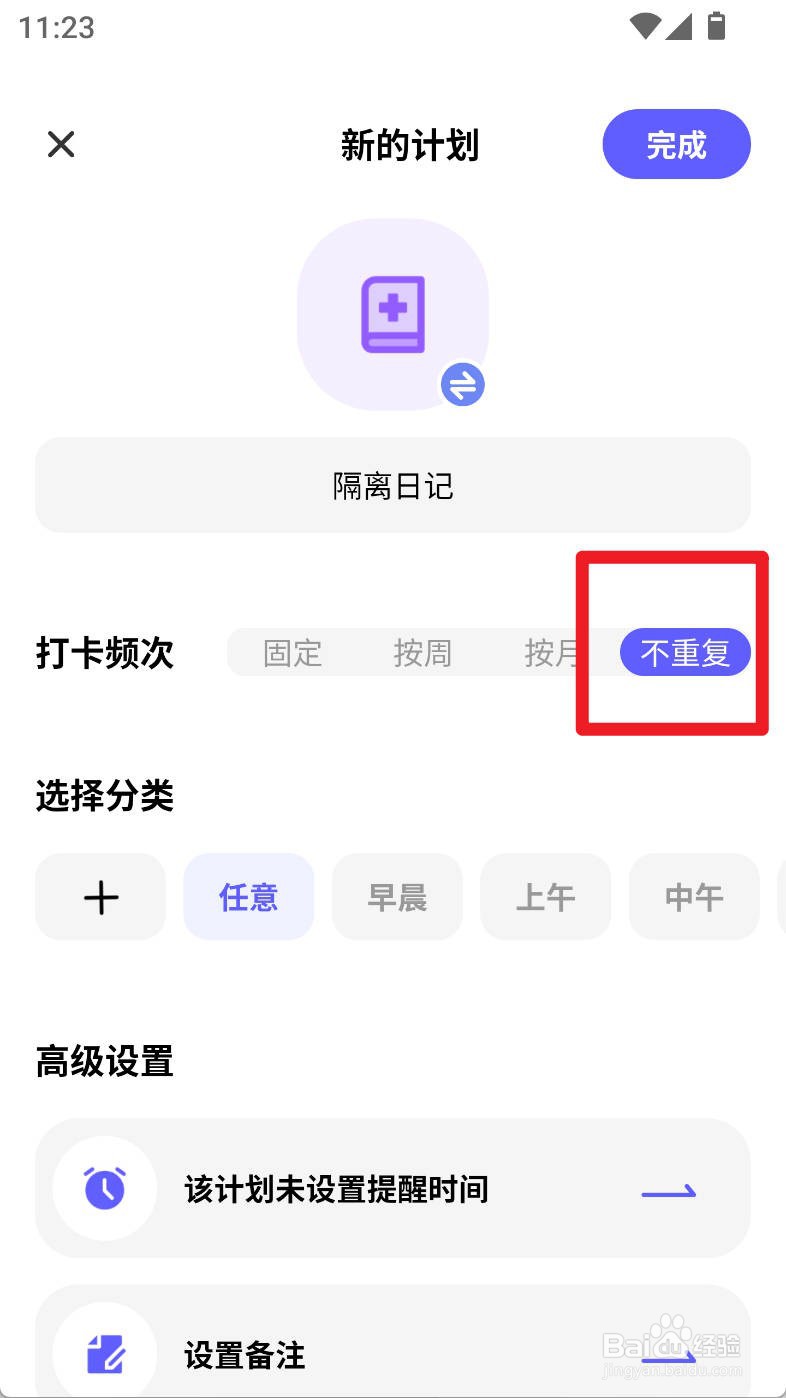The height and width of the screenshot is (1398, 786).
Task: Select the 按月 frequency option
Action: (x=552, y=652)
